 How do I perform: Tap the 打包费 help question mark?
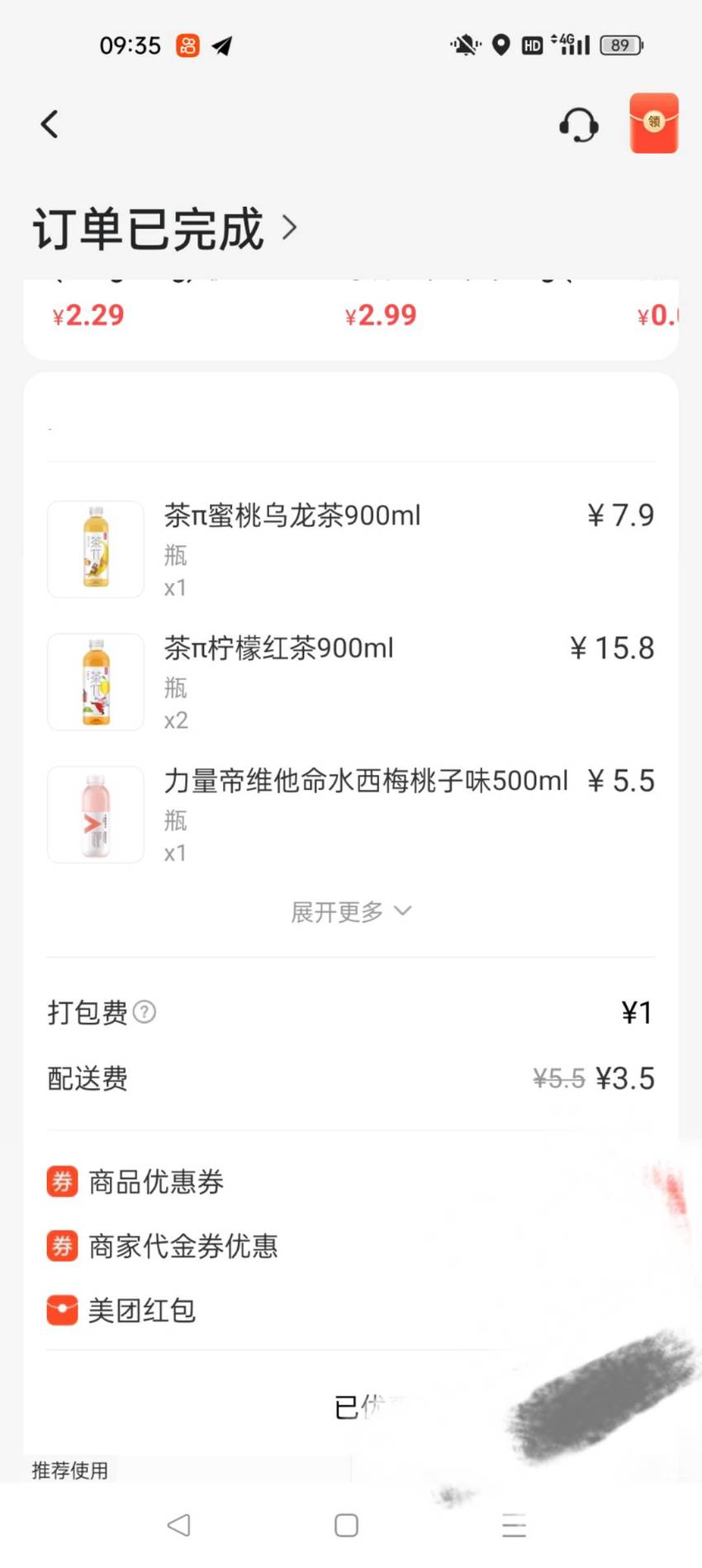click(145, 1012)
